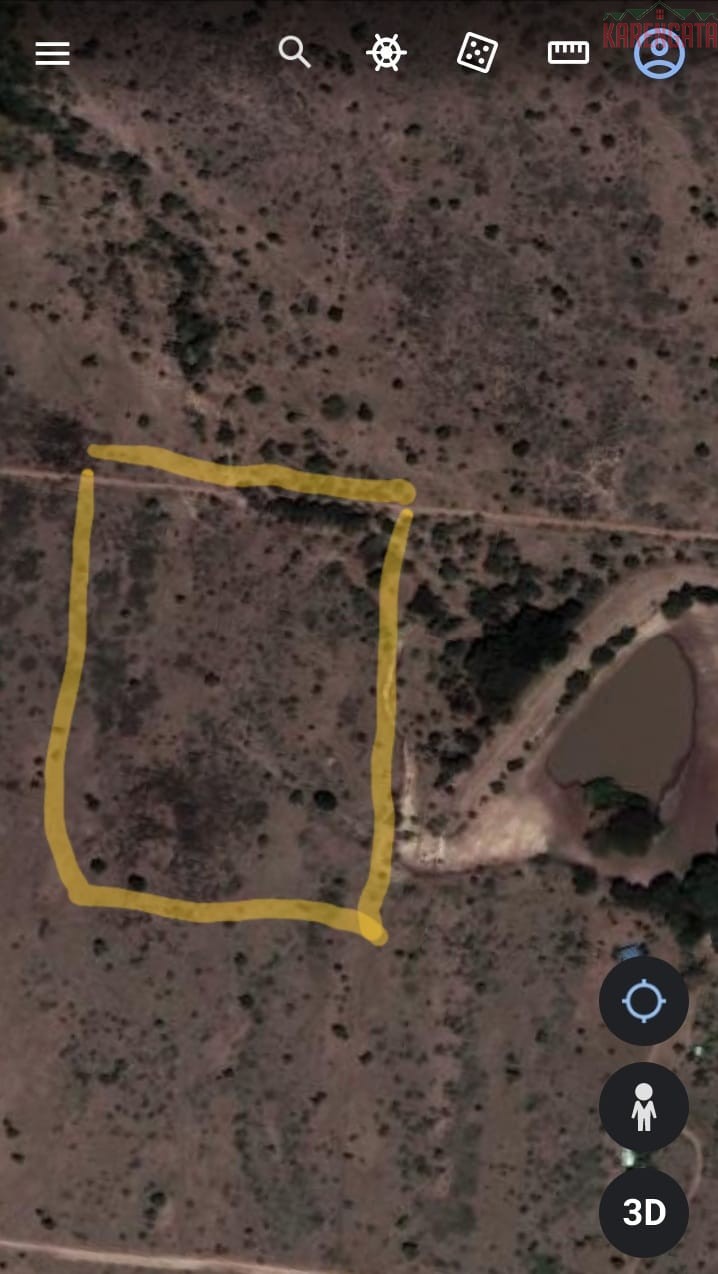This screenshot has height=1274, width=718.
Task: Open Voyager ship wheel icon
Action: pyautogui.click(x=386, y=52)
